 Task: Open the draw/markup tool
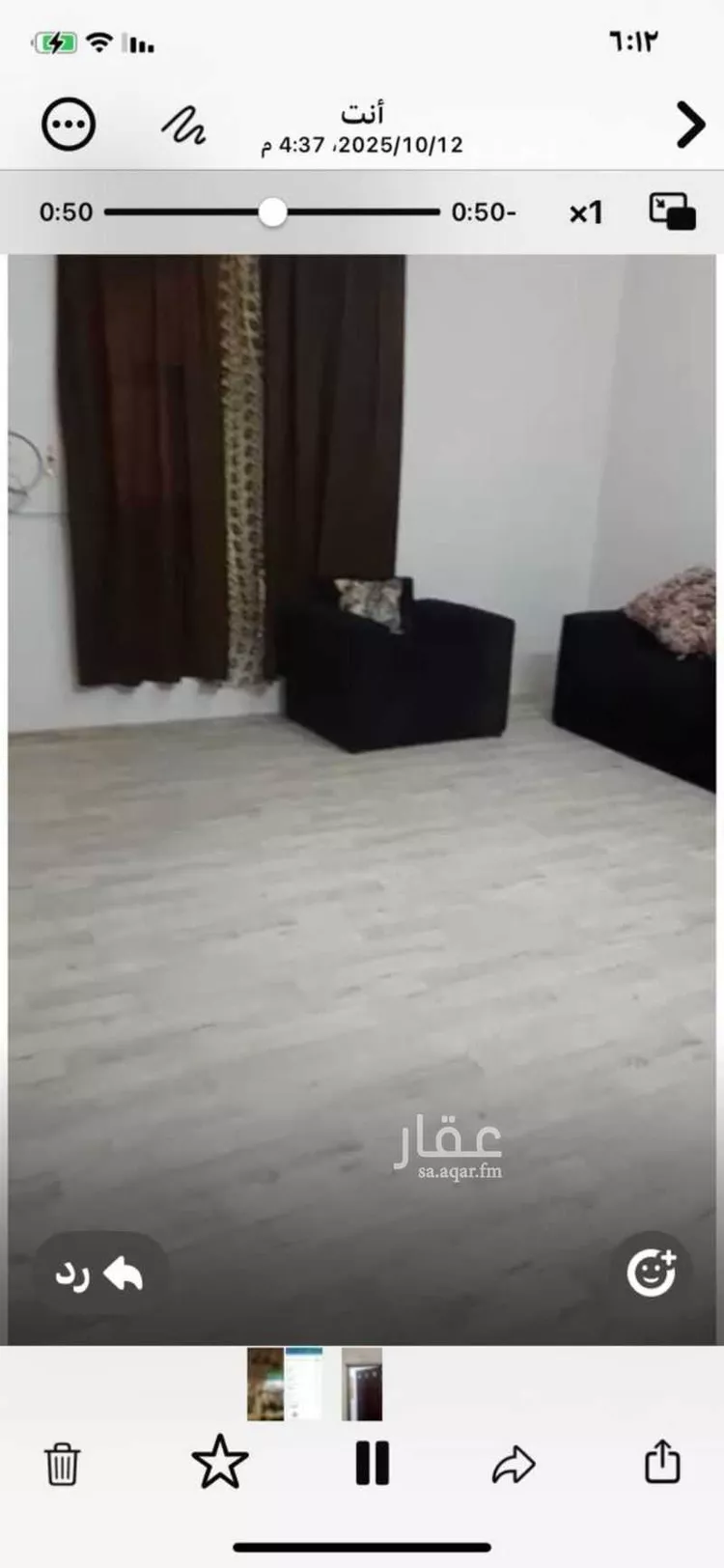(x=183, y=126)
